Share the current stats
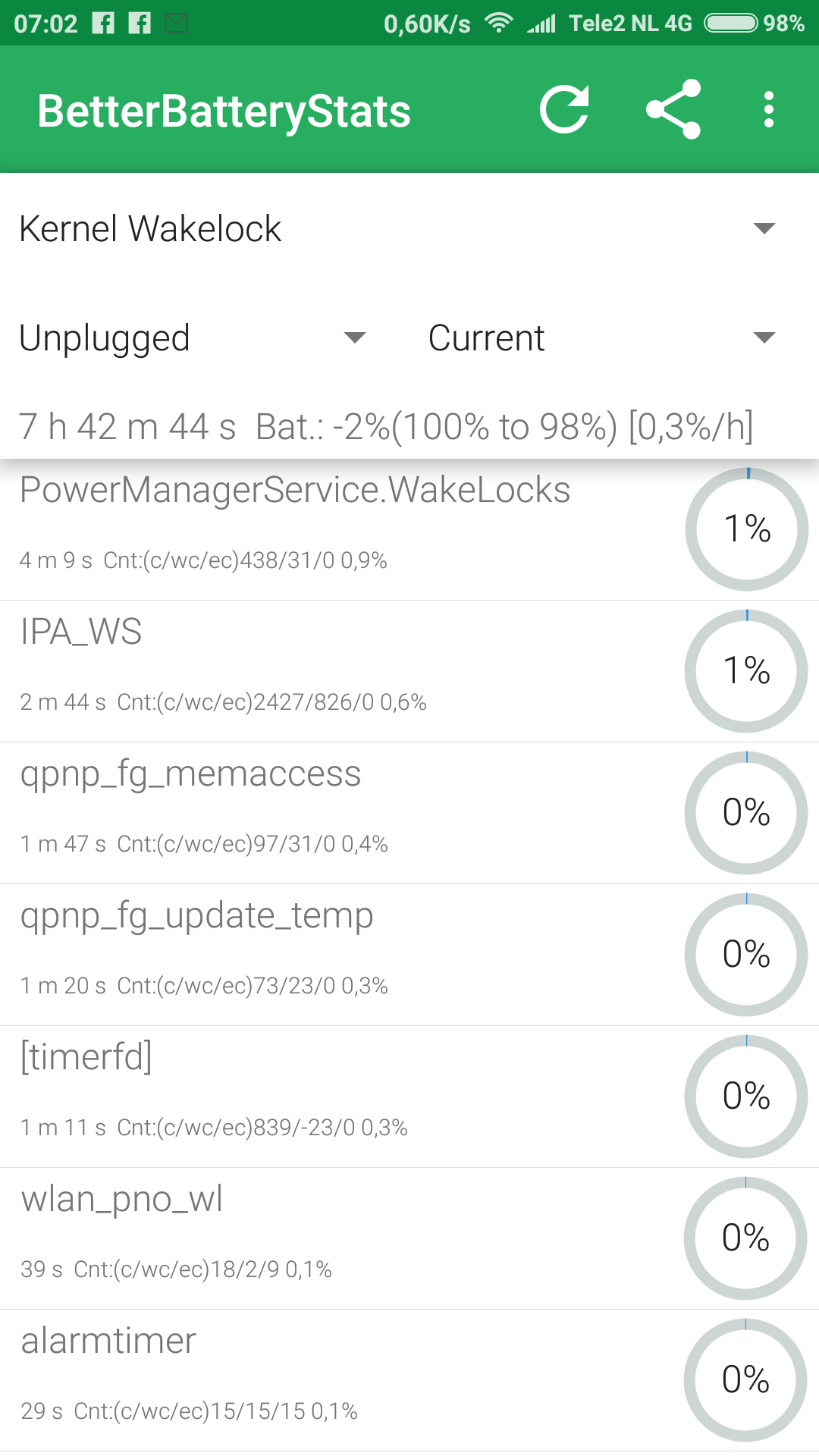 (x=673, y=110)
